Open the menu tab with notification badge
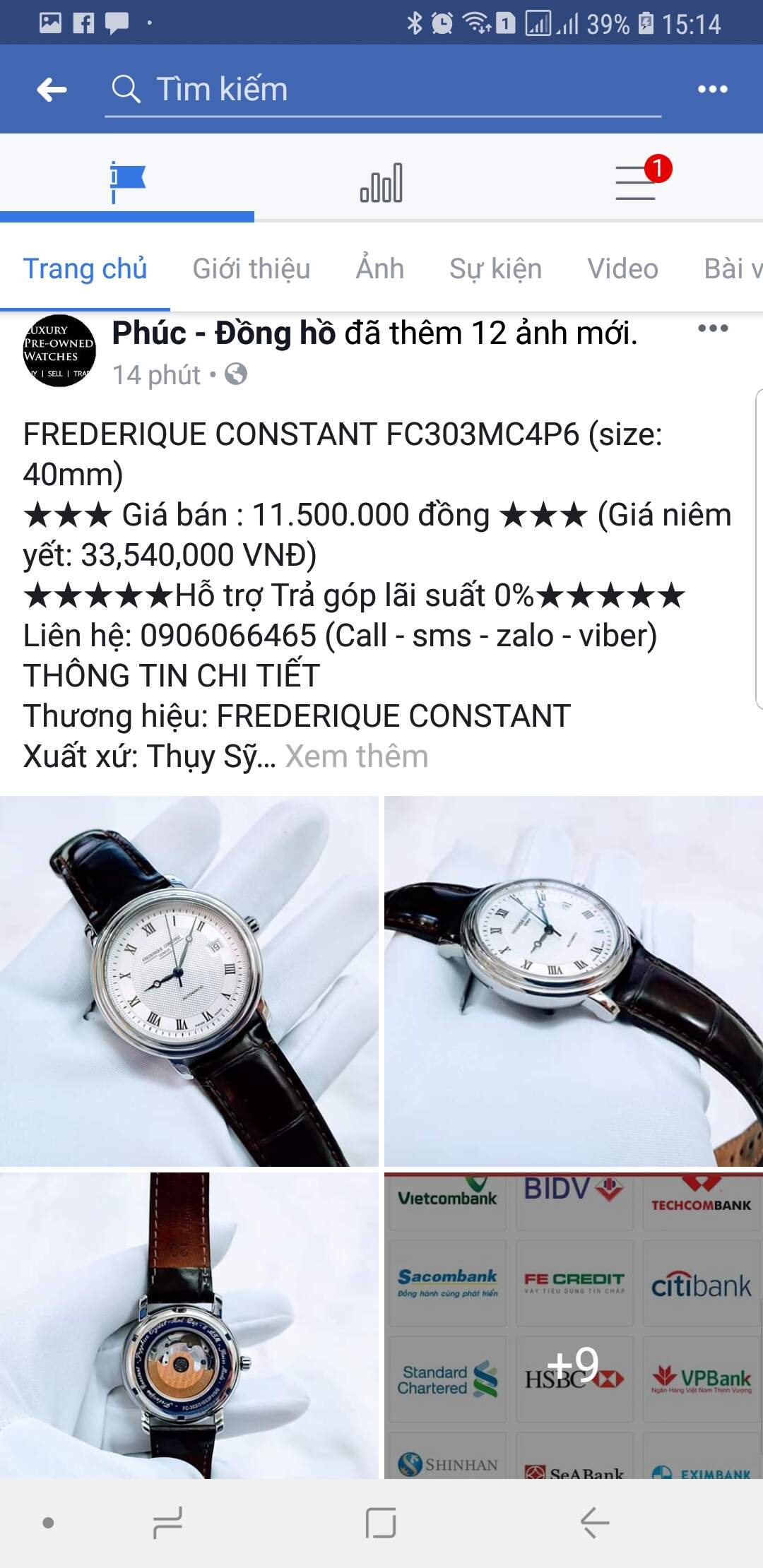This screenshot has width=763, height=1568. (636, 182)
